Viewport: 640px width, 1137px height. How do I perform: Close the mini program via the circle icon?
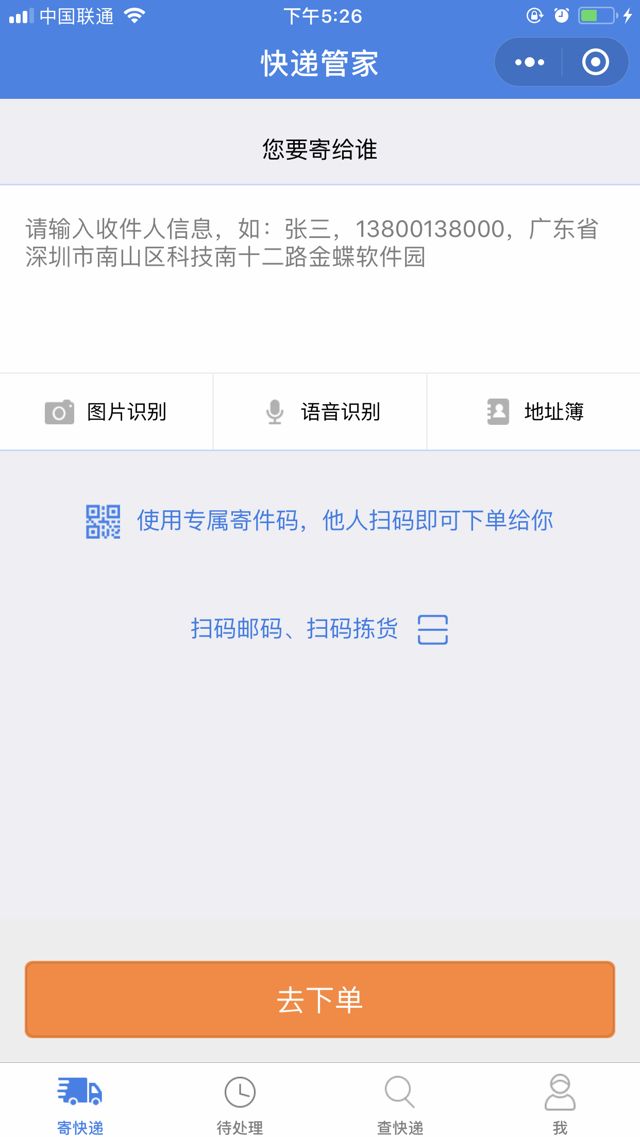595,63
